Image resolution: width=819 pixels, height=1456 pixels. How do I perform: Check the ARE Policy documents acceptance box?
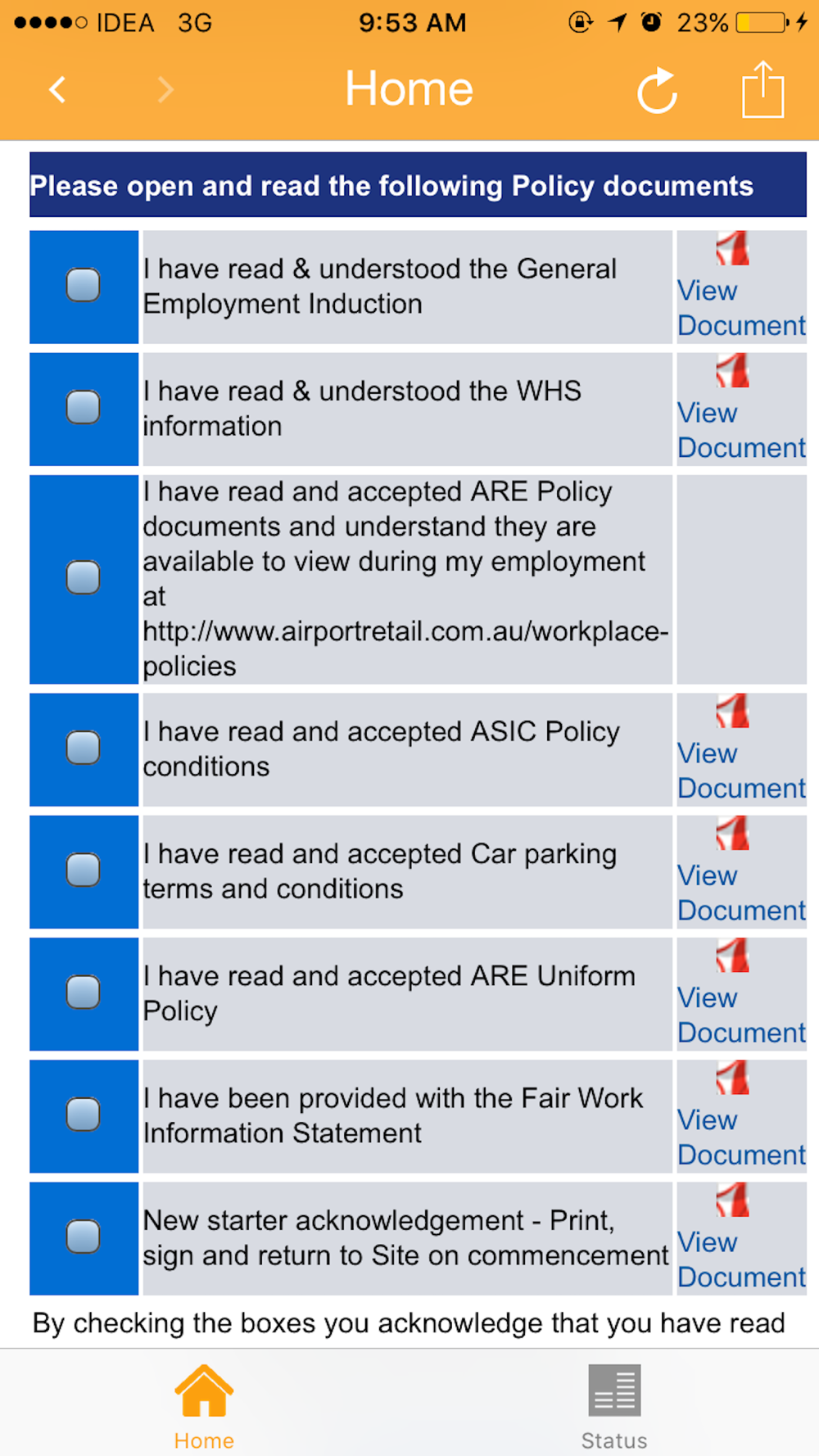coord(84,577)
